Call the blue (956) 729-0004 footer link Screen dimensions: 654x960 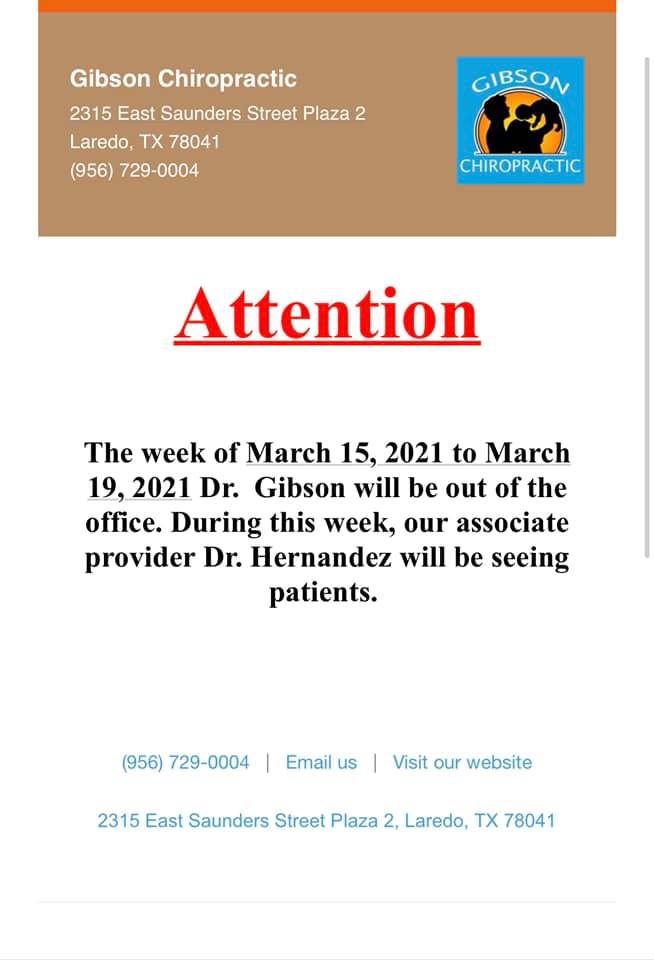[185, 762]
